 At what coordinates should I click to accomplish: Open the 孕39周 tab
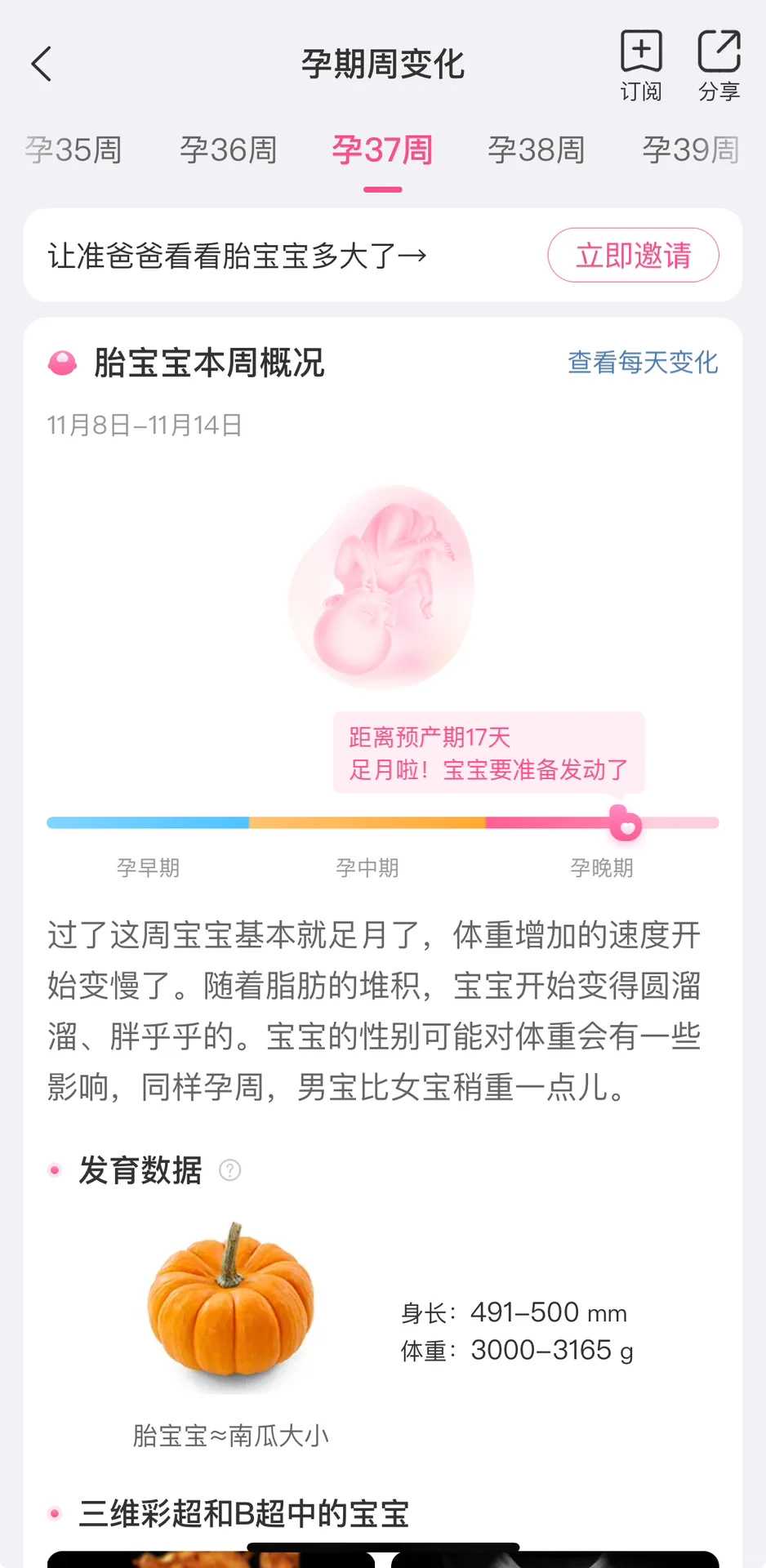pos(690,150)
